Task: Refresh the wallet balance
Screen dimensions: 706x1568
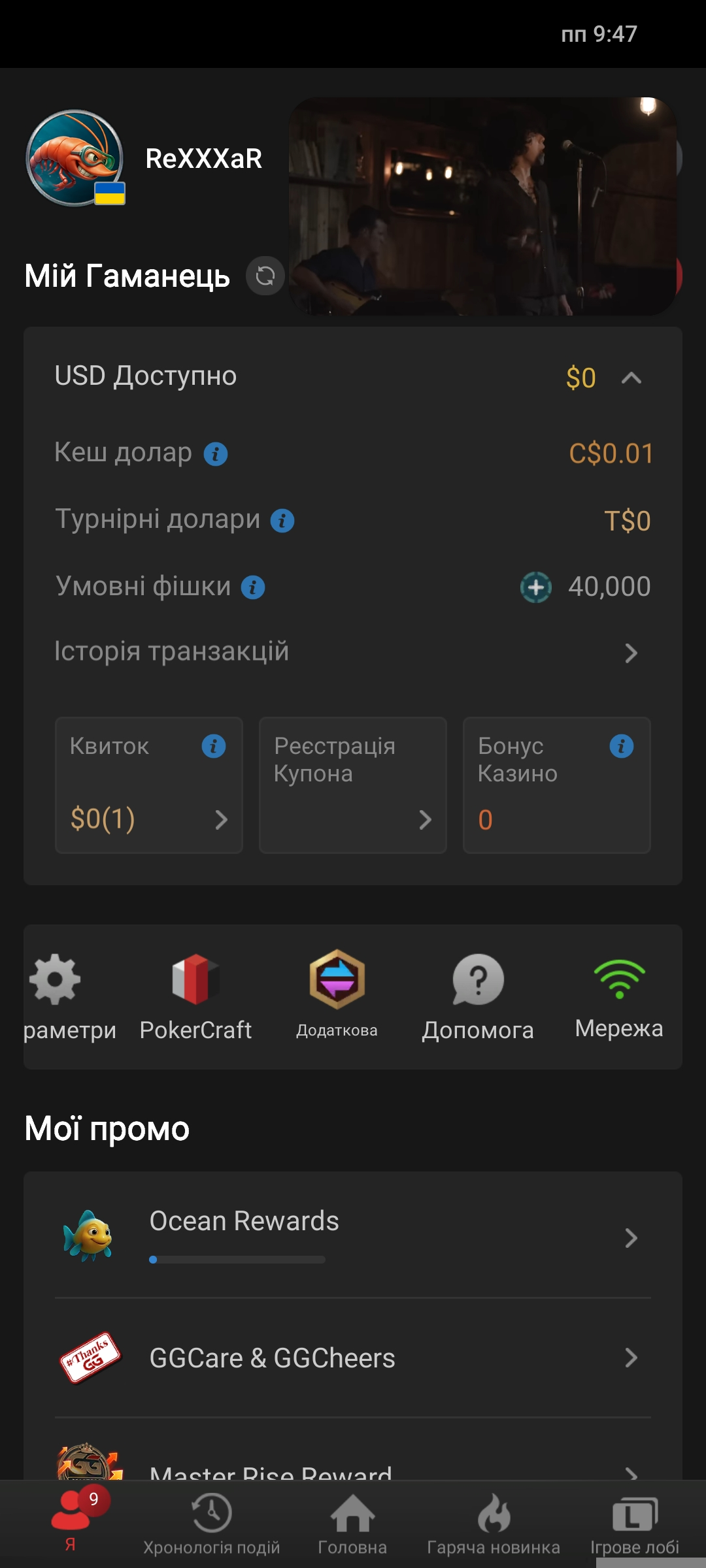Action: tap(265, 276)
